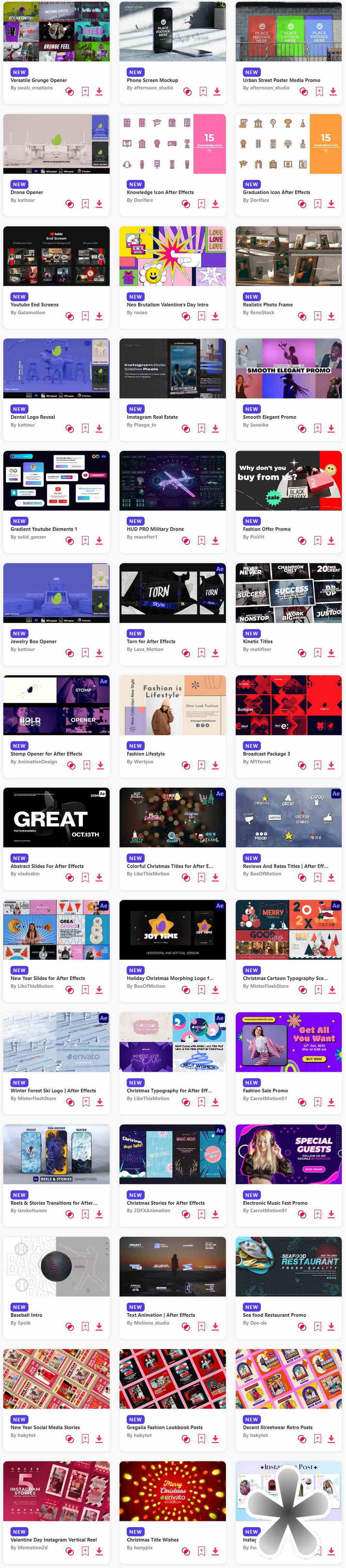The width and height of the screenshot is (346, 1568).
Task: Bookmark the Fashion Lifestyle template
Action: pyautogui.click(x=201, y=765)
